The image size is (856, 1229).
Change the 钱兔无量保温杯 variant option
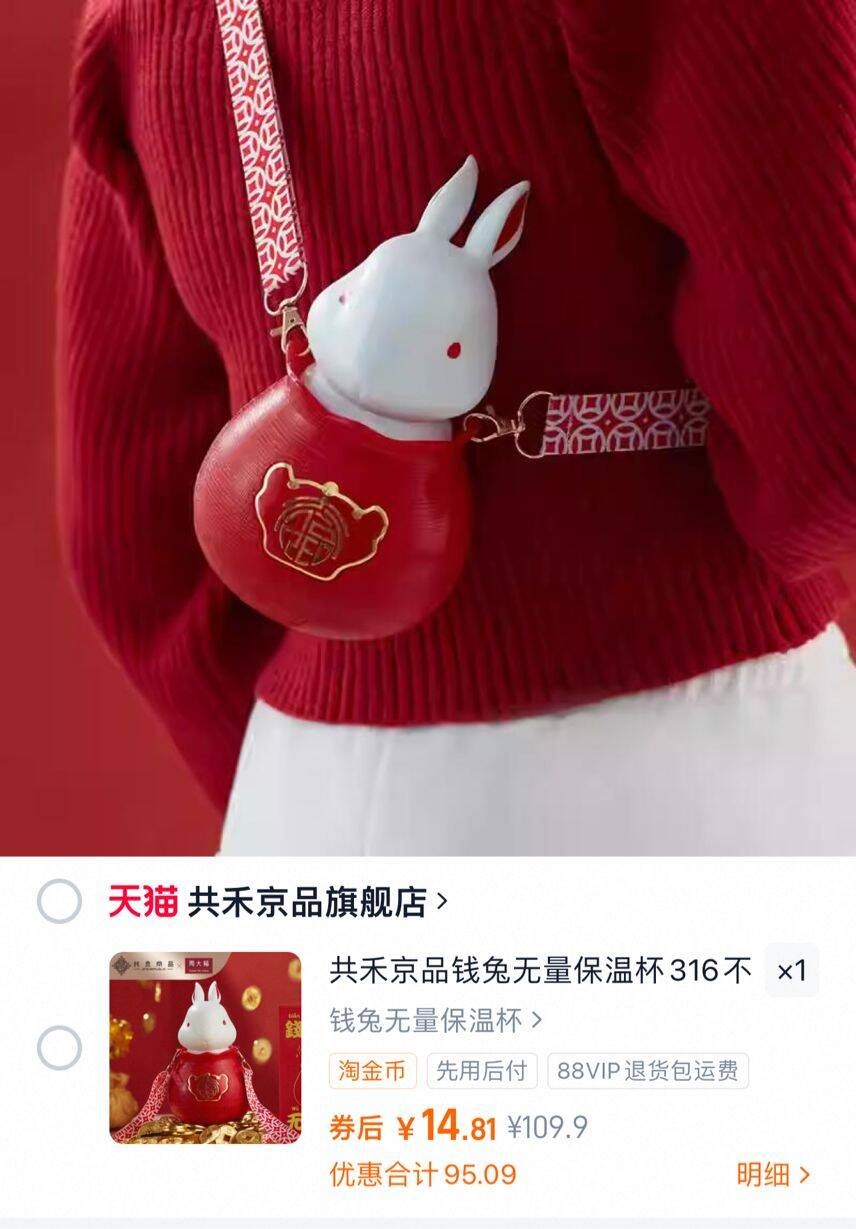[437, 1020]
